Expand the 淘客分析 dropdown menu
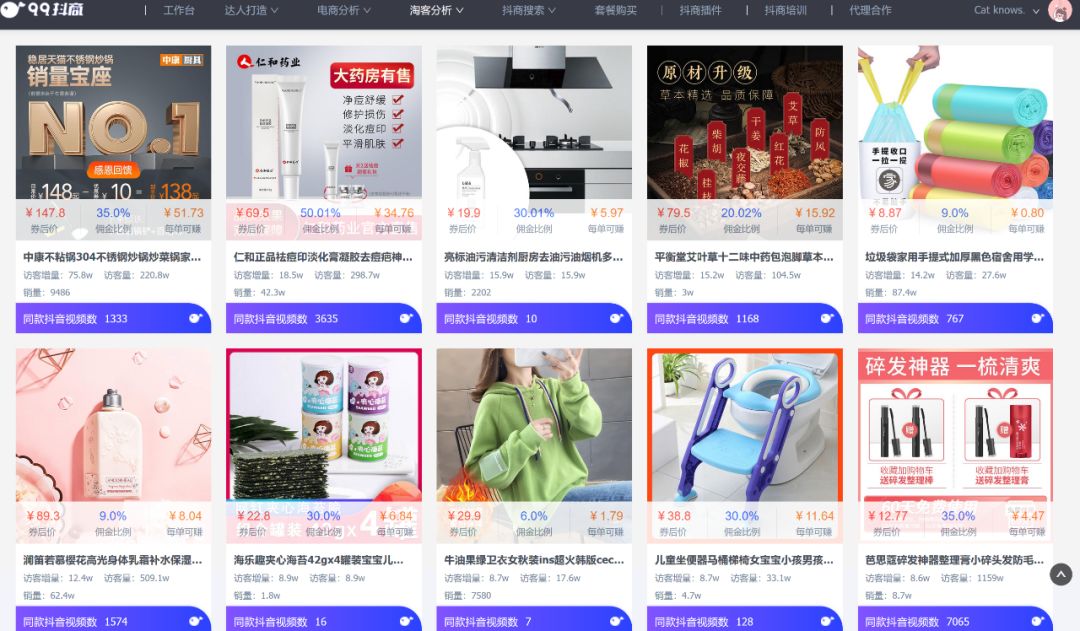 [437, 11]
